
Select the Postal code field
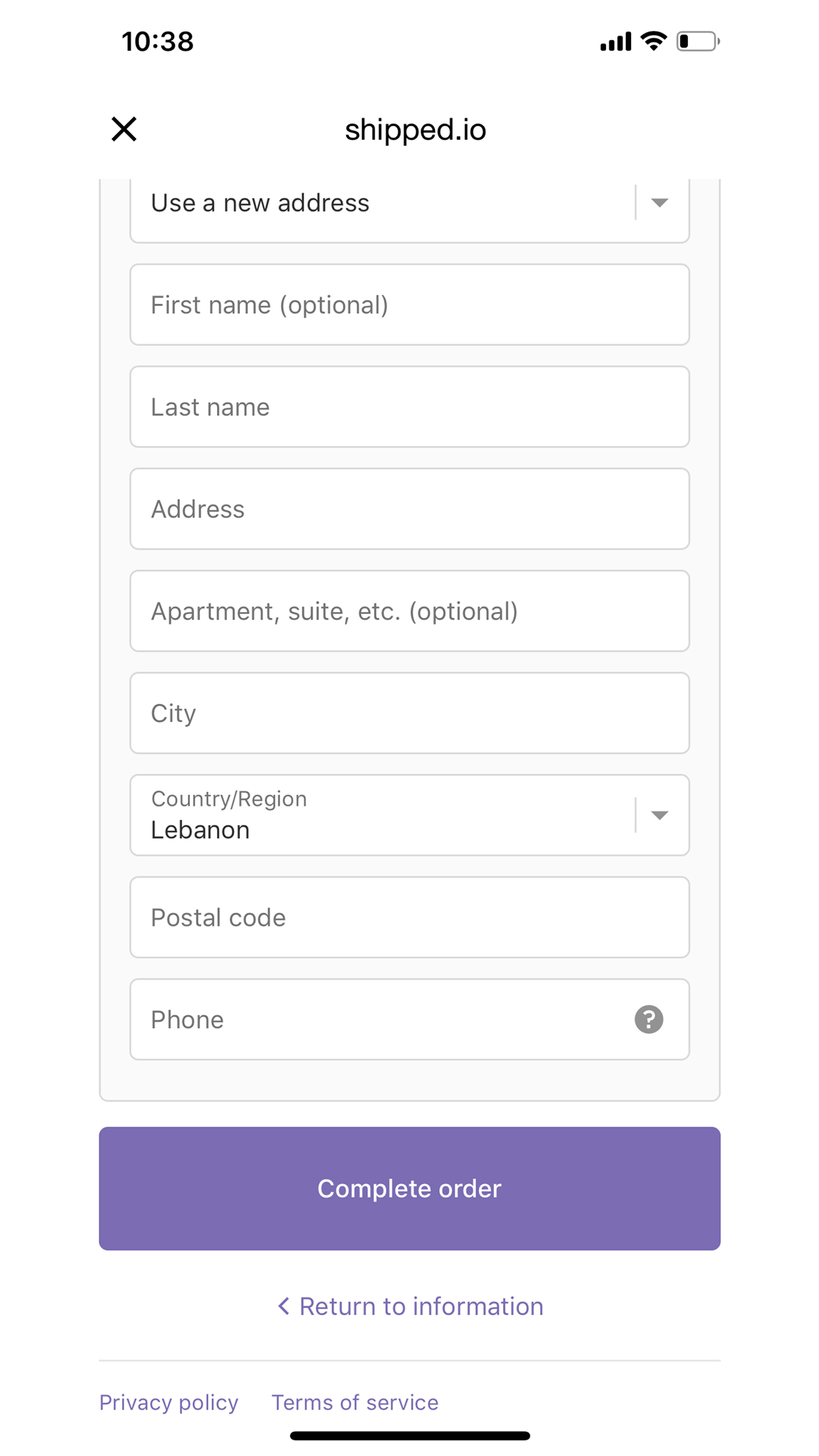pyautogui.click(x=409, y=917)
